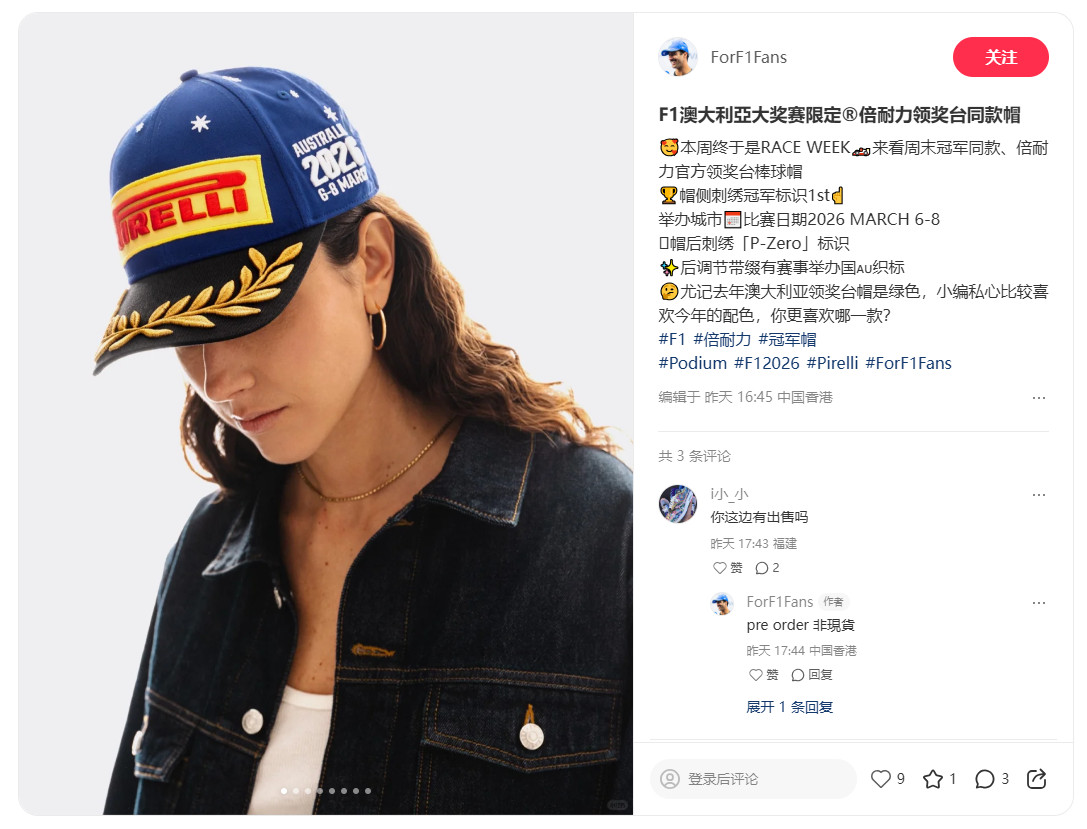
Task: Share the post via share icon
Action: (x=1037, y=779)
